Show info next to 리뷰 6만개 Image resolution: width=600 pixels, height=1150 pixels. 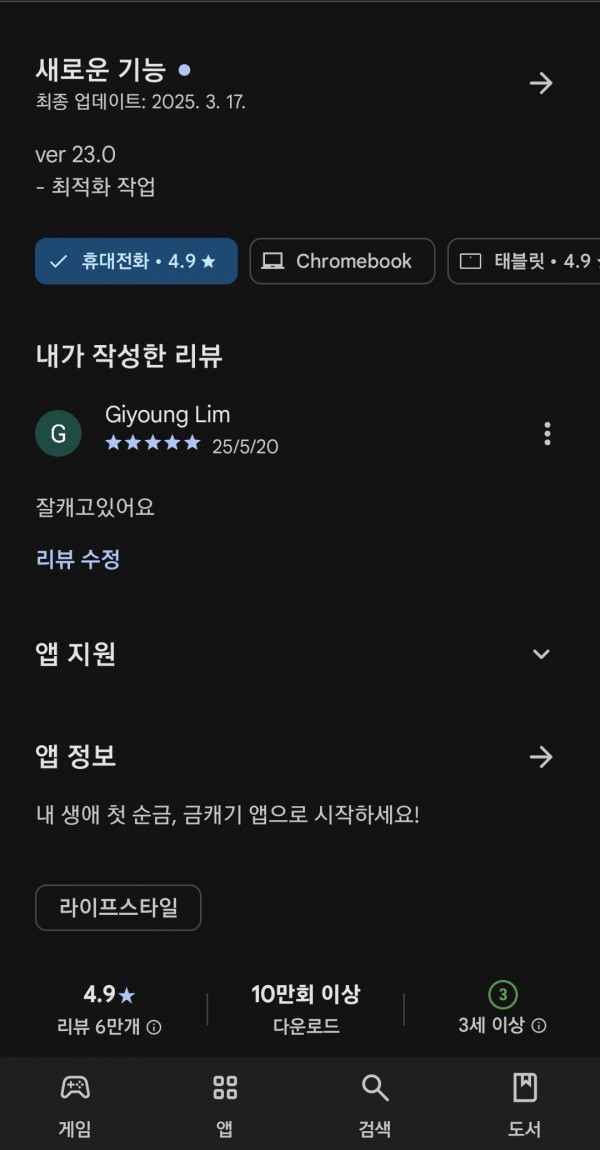pyautogui.click(x=154, y=1027)
